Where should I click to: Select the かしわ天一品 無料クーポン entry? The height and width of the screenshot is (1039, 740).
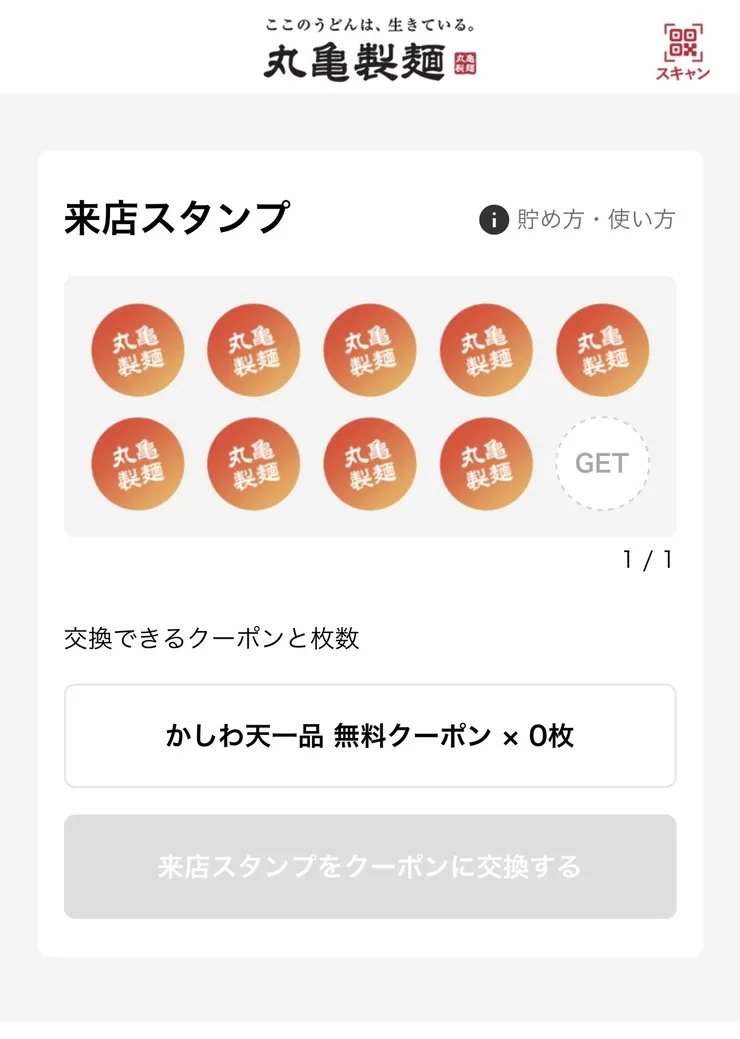tap(370, 736)
